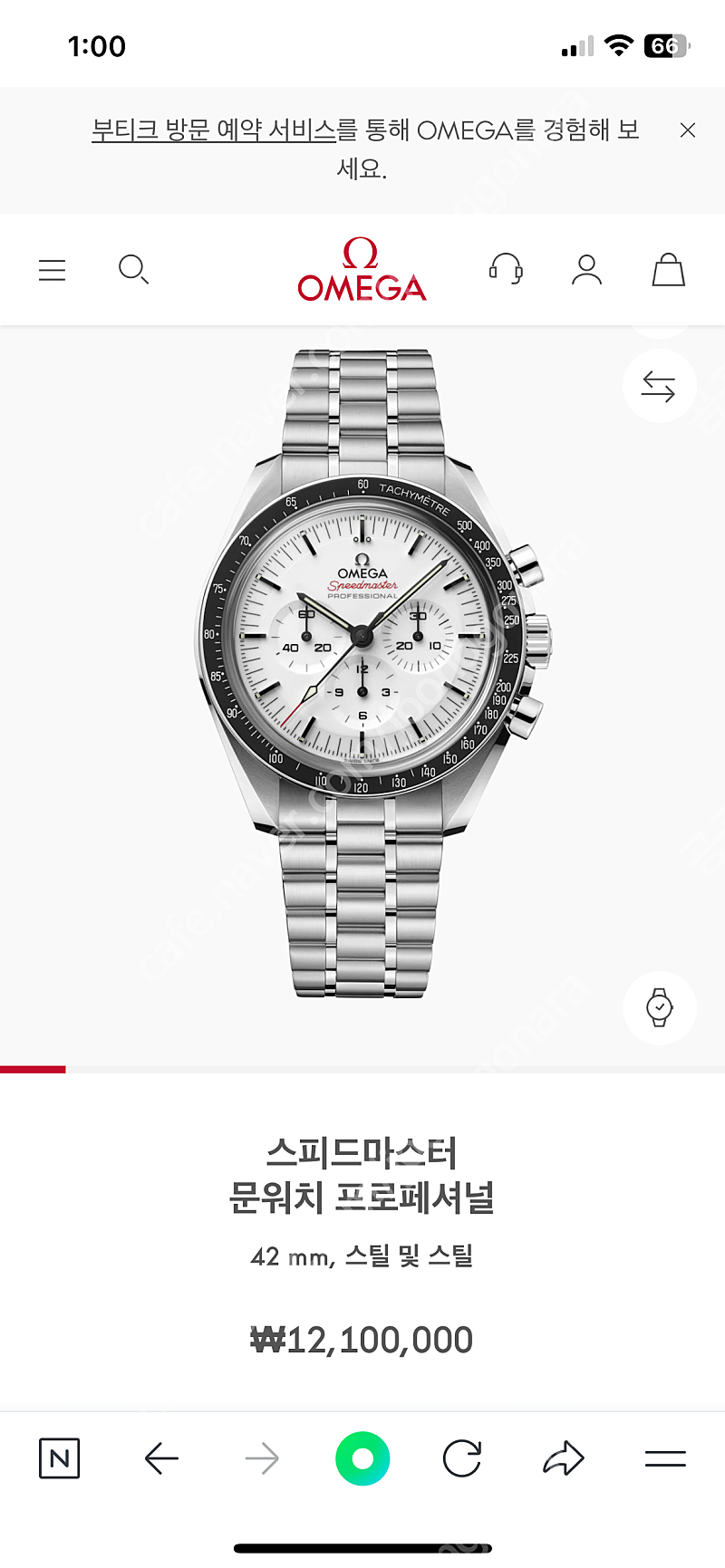Open the watch try-on button

660,1007
